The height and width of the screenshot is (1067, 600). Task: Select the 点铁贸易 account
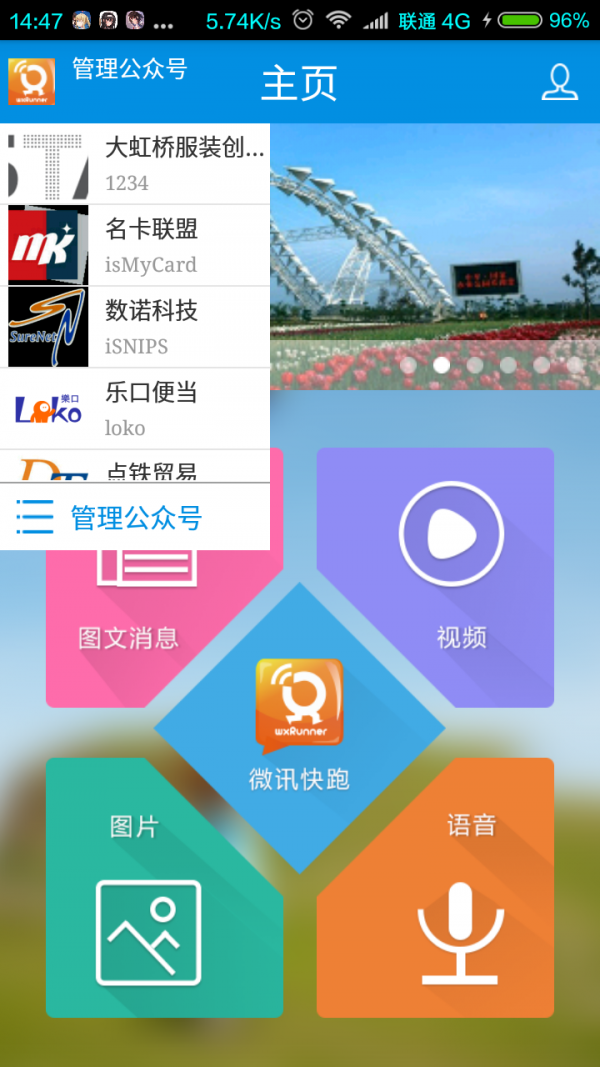point(135,468)
